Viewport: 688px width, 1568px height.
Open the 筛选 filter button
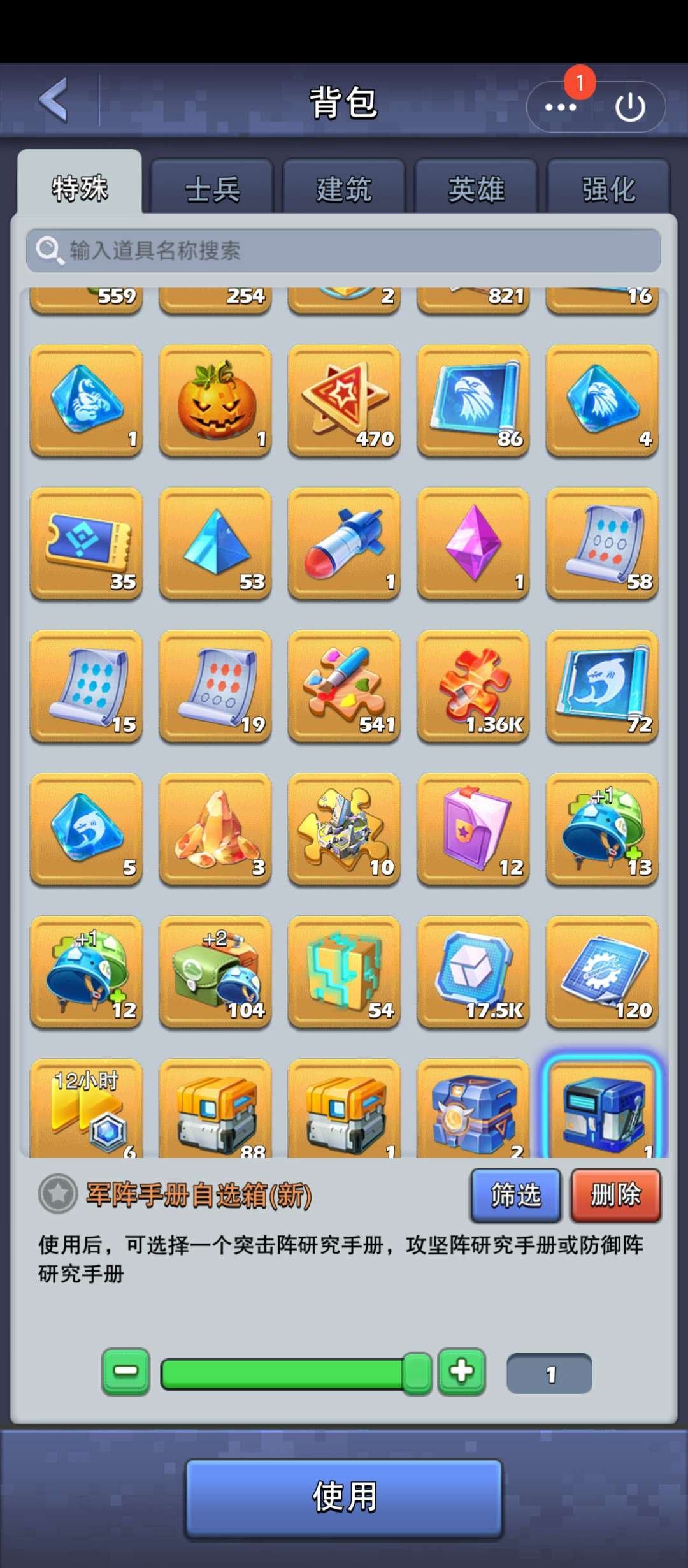[x=515, y=1195]
